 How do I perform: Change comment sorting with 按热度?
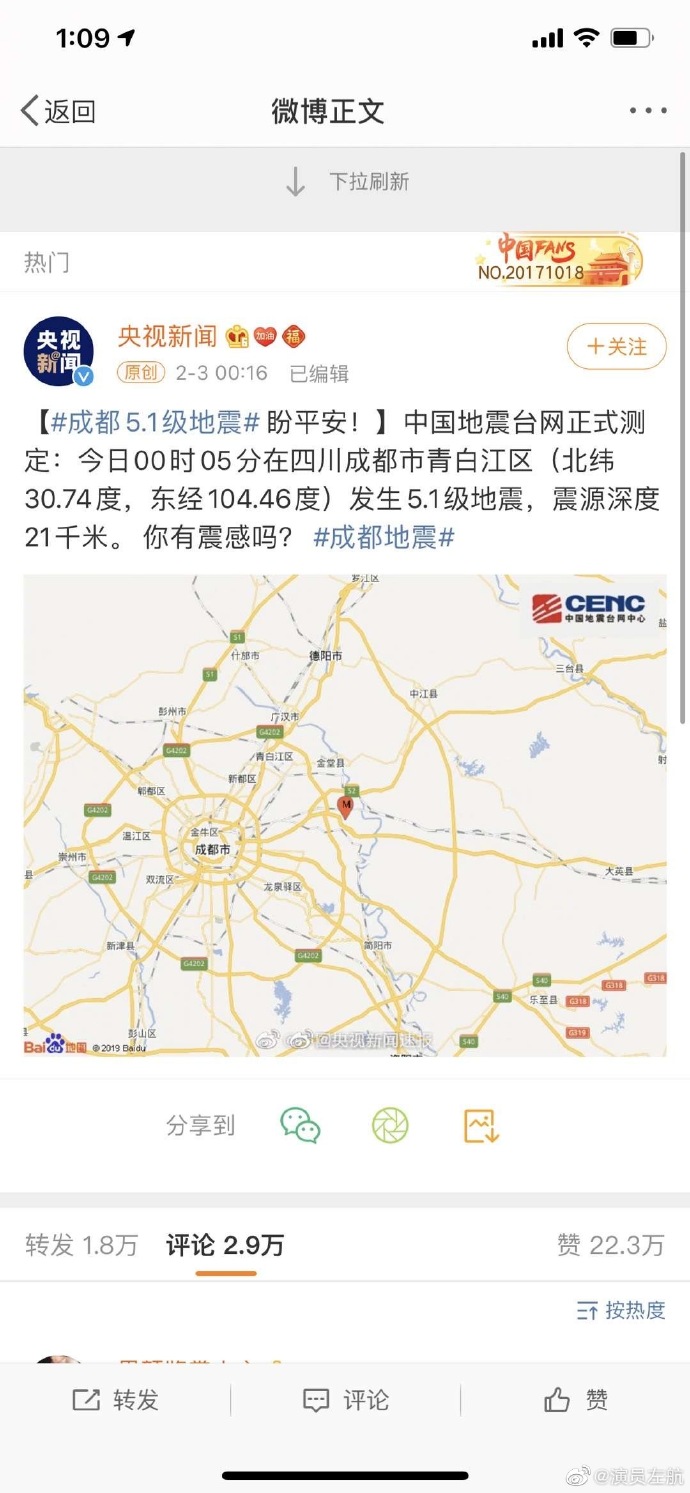621,1310
